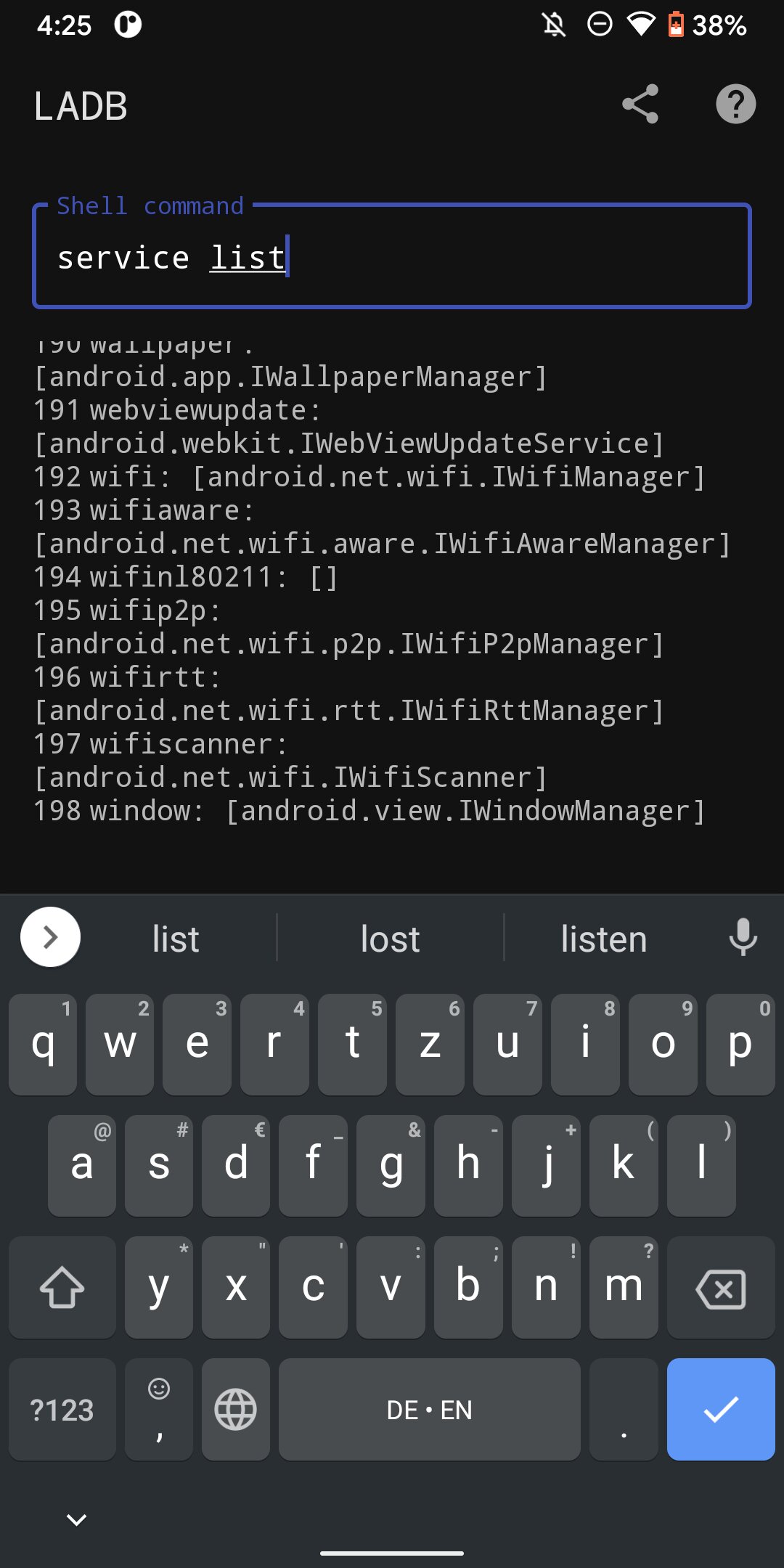The image size is (784, 1568).
Task: Open the emoji and comma key
Action: click(159, 1409)
